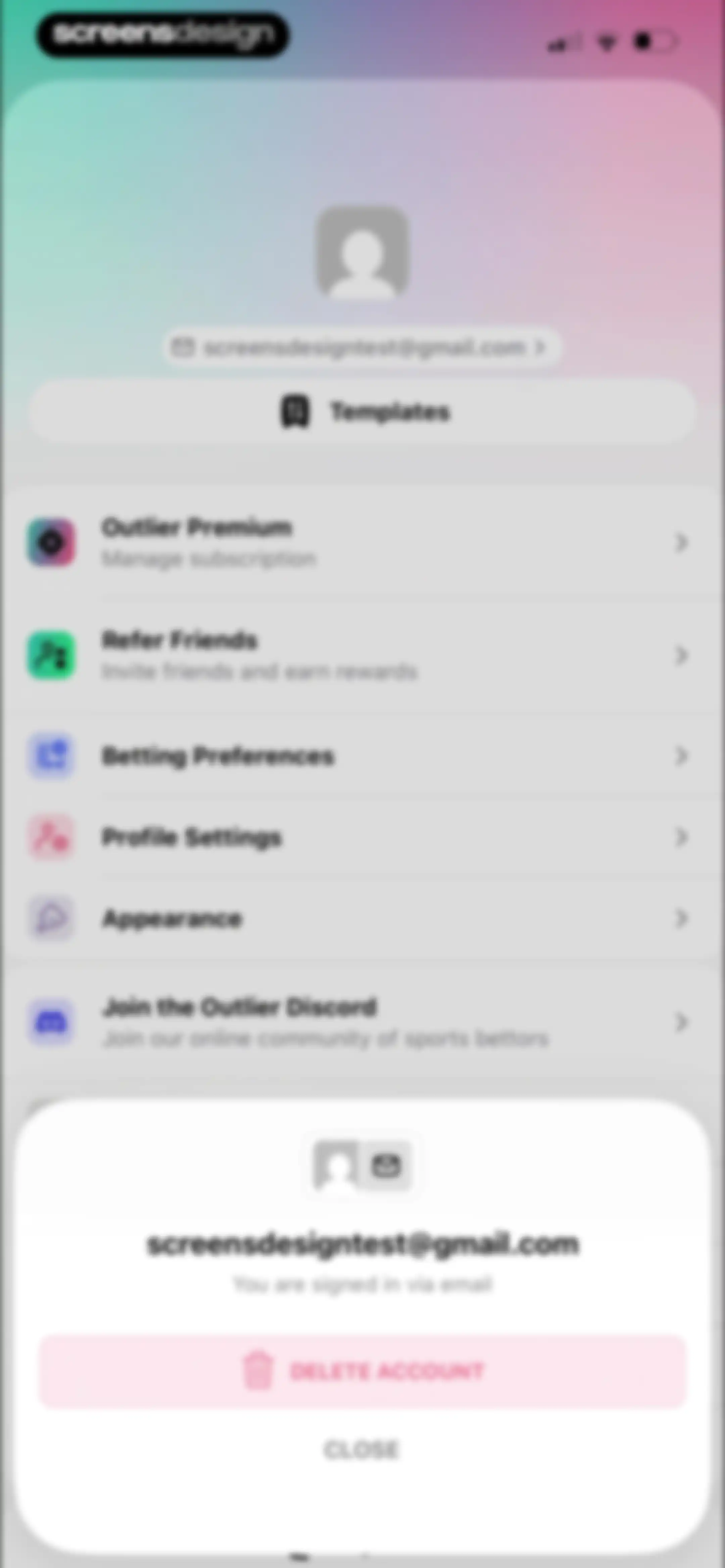Go to Profile Settings
725x1568 pixels.
point(362,837)
